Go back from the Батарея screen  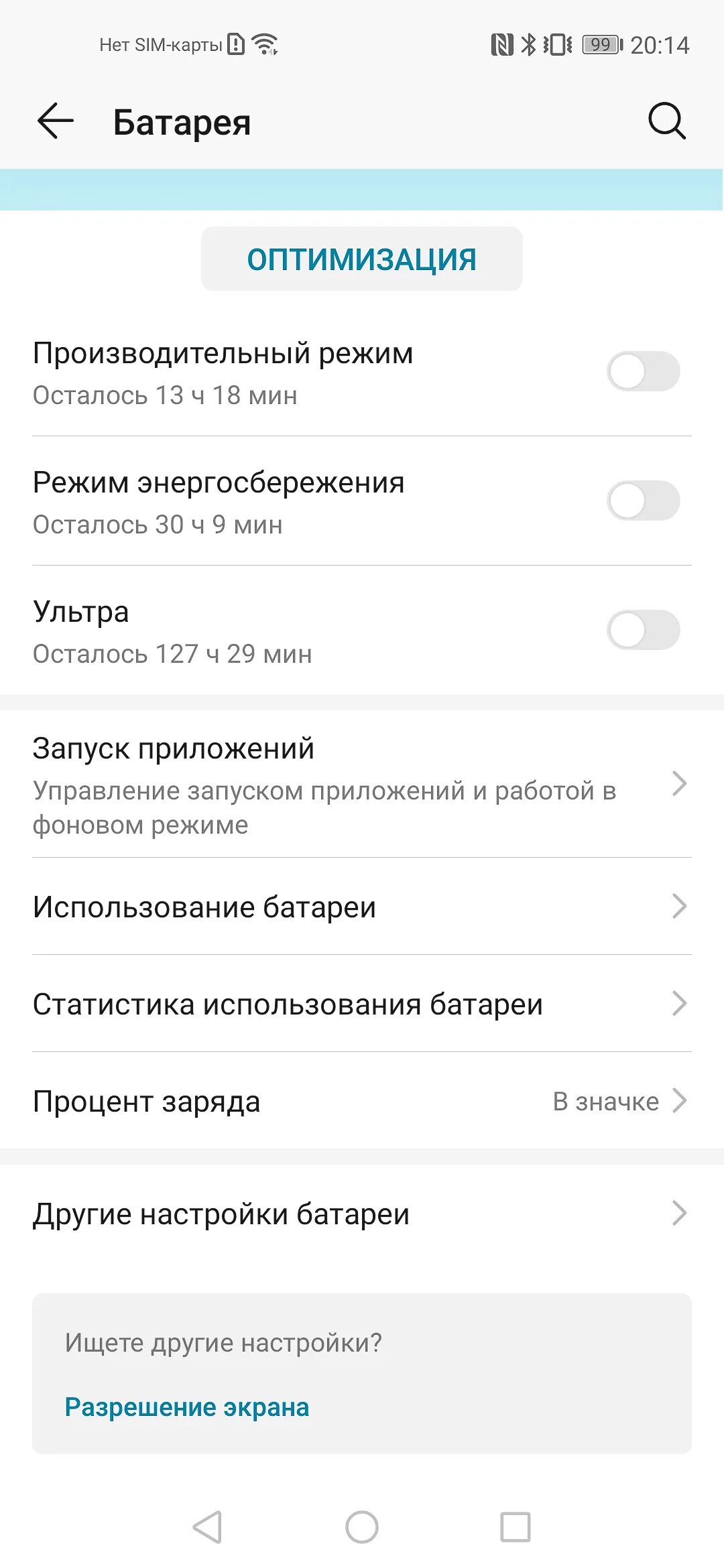pyautogui.click(x=56, y=121)
